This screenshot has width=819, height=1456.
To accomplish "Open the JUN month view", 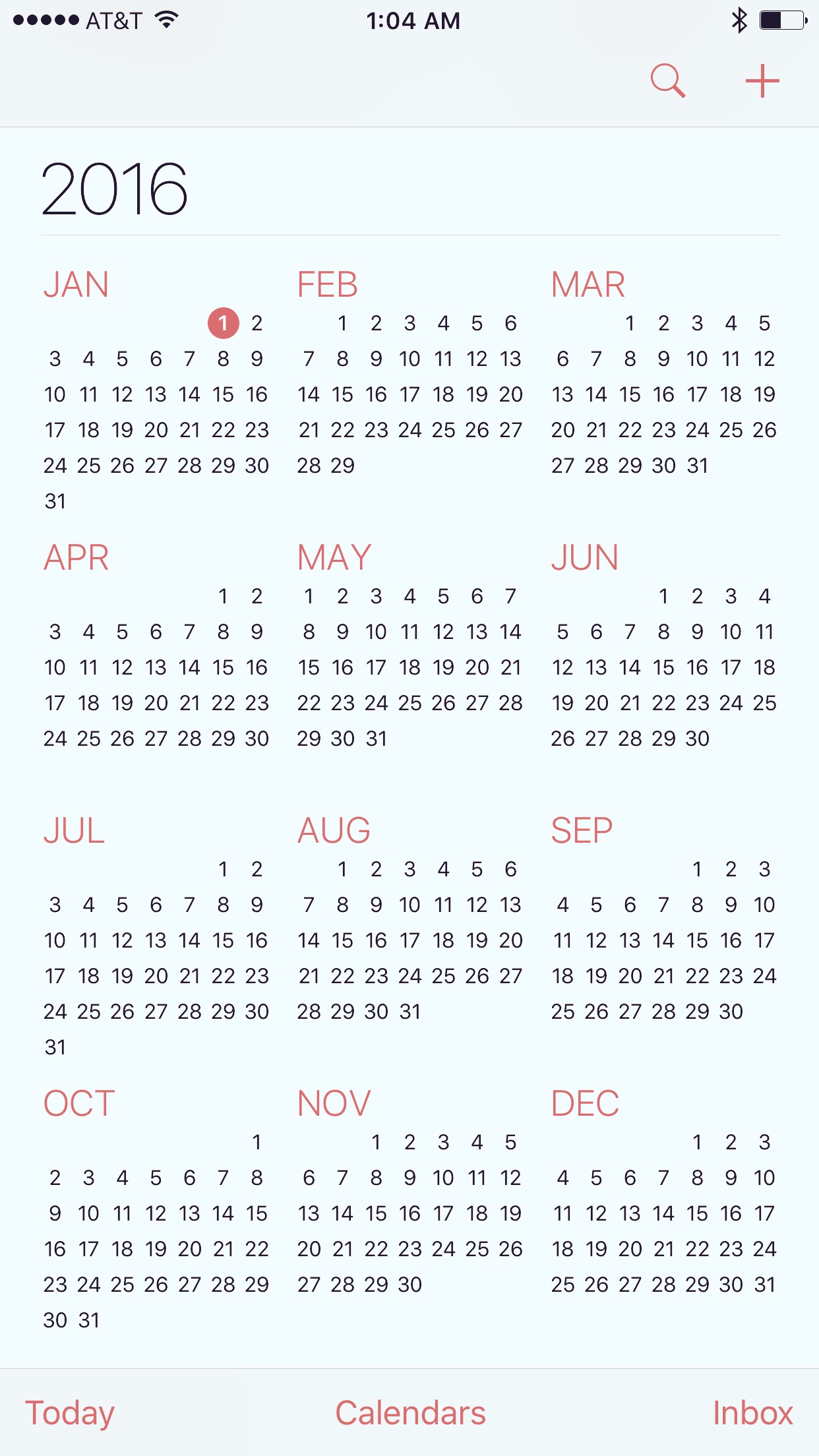I will click(585, 558).
